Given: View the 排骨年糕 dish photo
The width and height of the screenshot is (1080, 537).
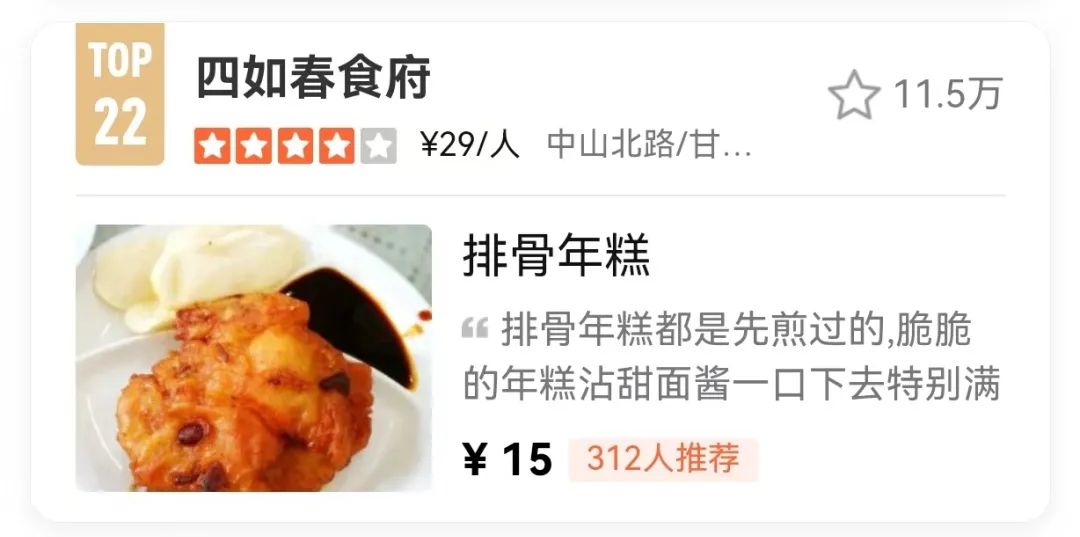Looking at the screenshot, I should click(x=254, y=357).
